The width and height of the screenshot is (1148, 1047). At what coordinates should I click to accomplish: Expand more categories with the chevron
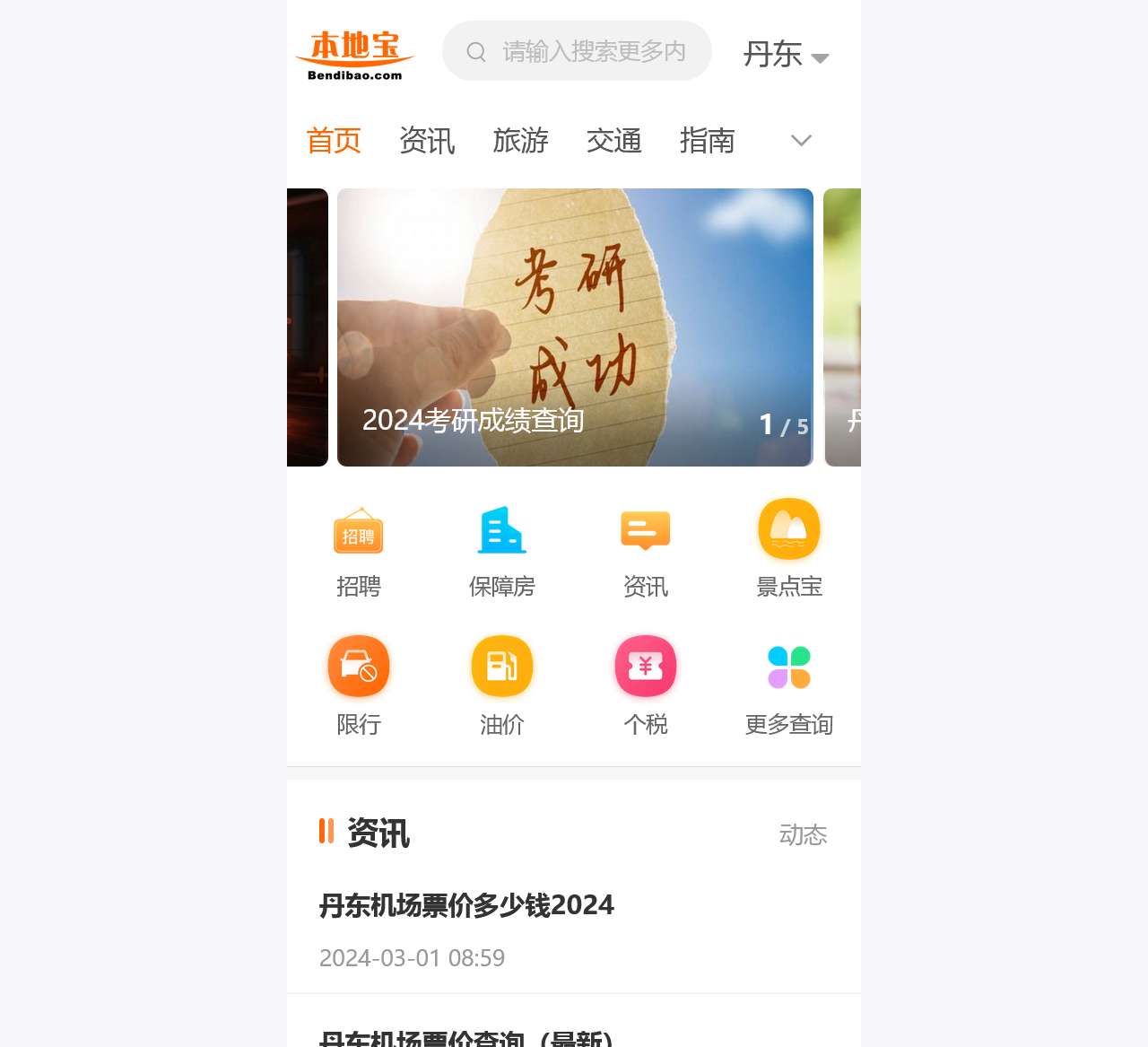coord(801,141)
